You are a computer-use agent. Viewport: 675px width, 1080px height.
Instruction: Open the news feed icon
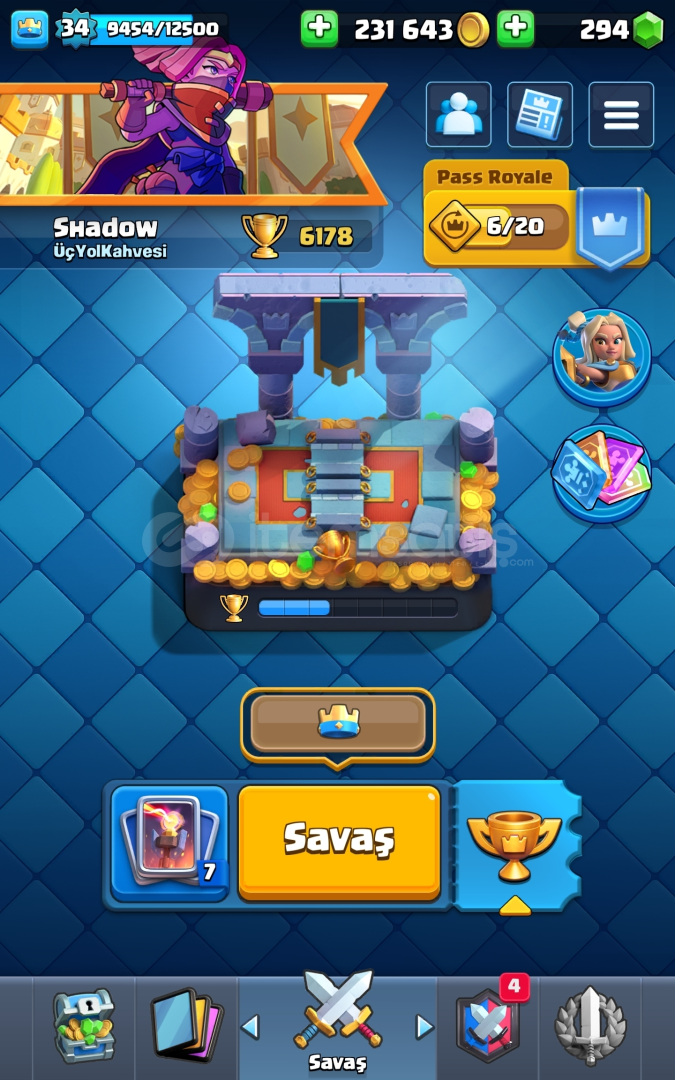pyautogui.click(x=540, y=114)
